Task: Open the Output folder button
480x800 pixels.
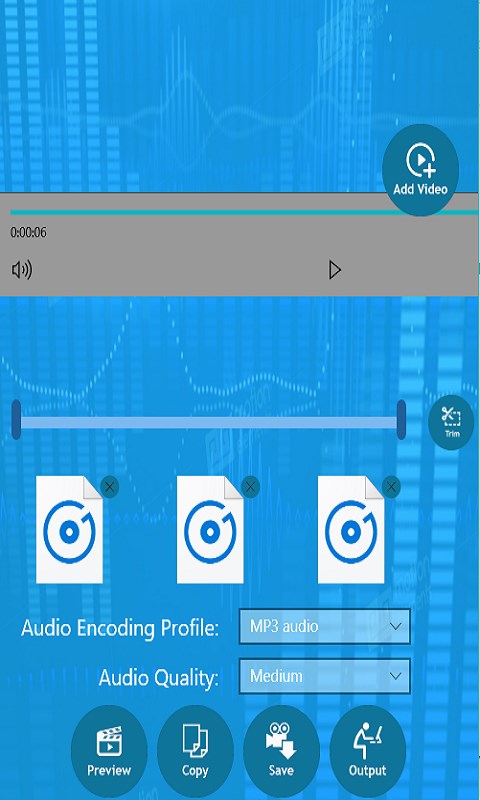Action: click(x=368, y=752)
